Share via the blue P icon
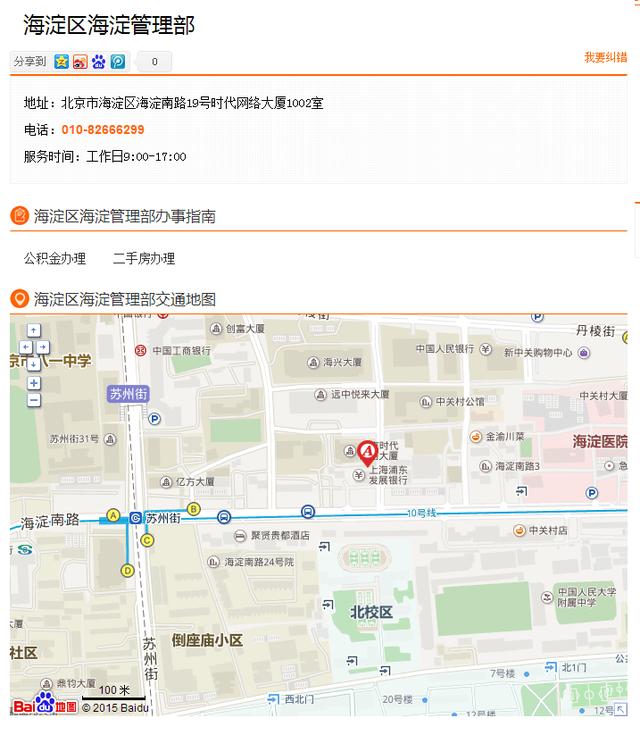This screenshot has width=640, height=735. pyautogui.click(x=118, y=61)
